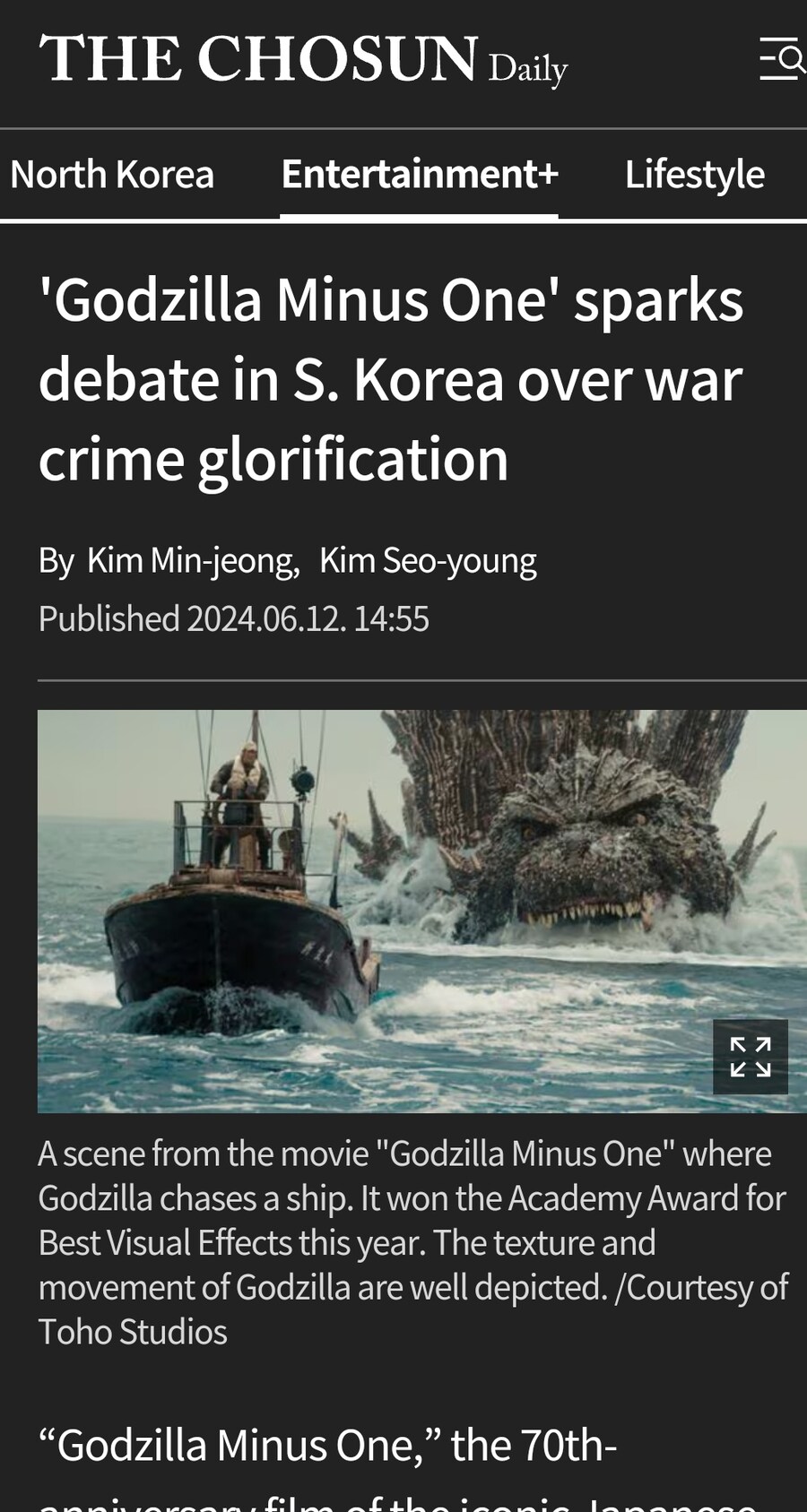Click THE CHOSUN Daily masthead logo

[x=305, y=58]
